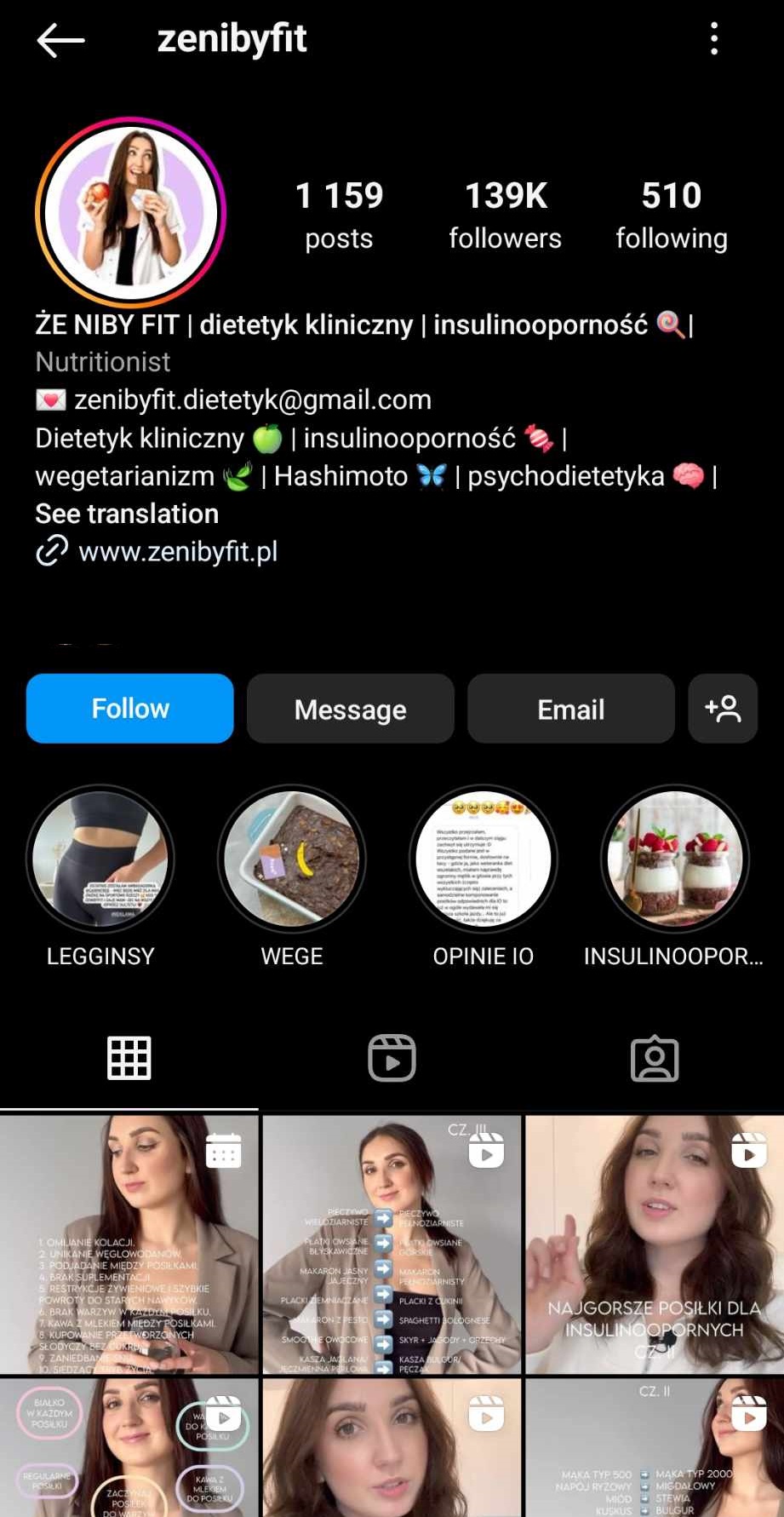Open the WEGE story highlight
Screen dimensions: 784x1517
[x=292, y=859]
